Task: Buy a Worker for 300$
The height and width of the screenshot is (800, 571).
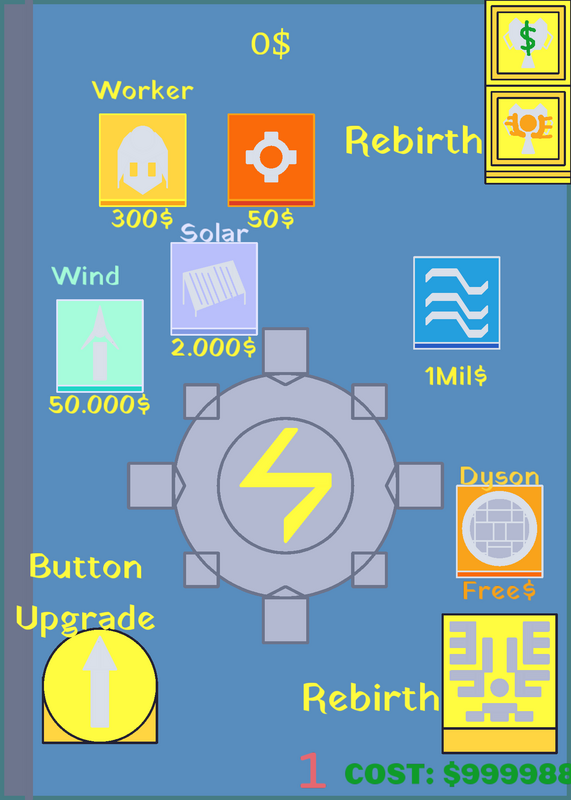Action: [x=142, y=160]
